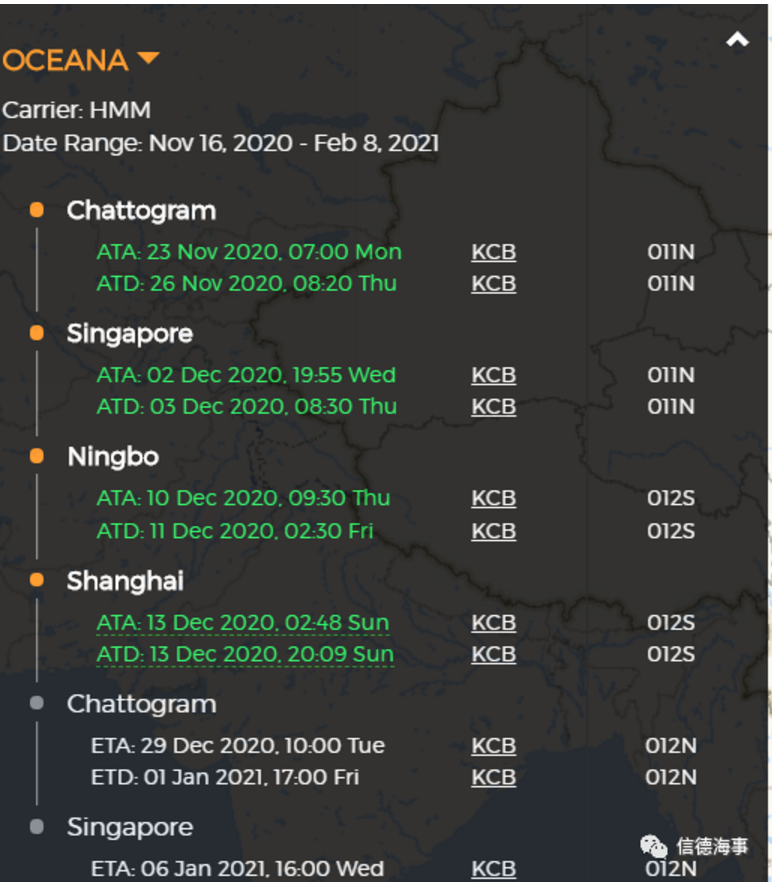Click voyage number 012S beside Ningbo
Image resolution: width=772 pixels, height=886 pixels.
click(x=672, y=498)
